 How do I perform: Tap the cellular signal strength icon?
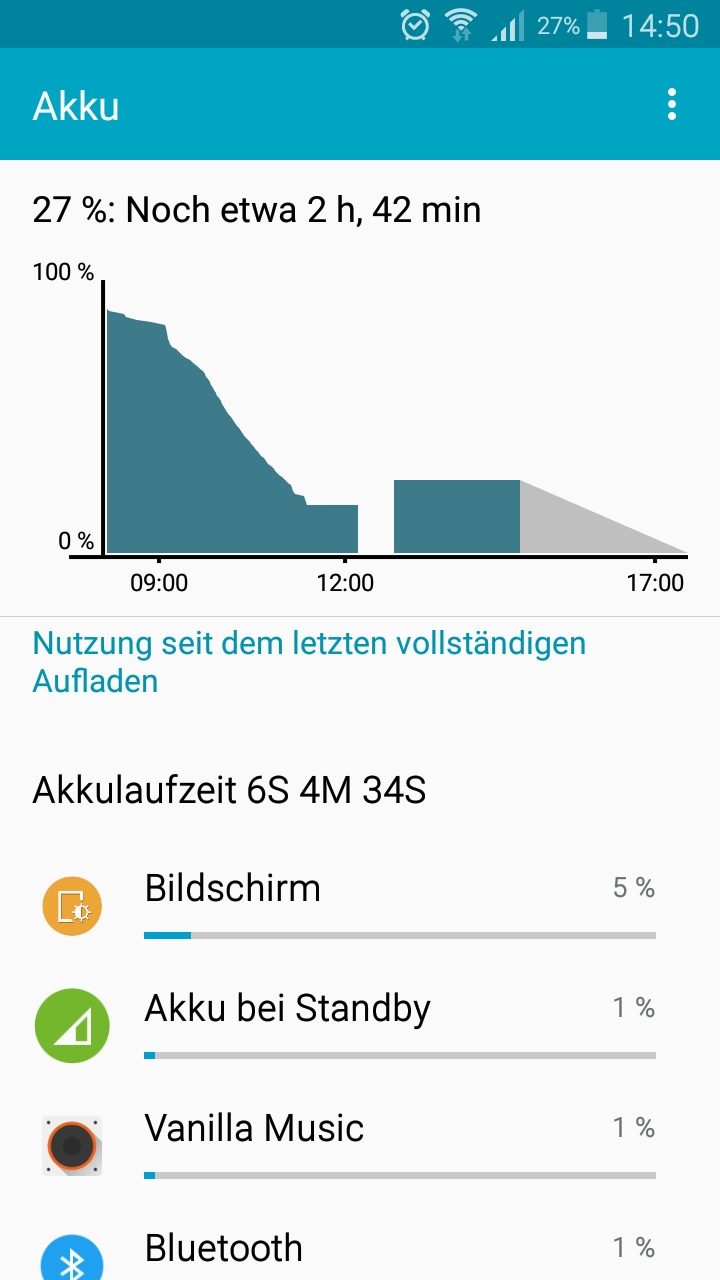coord(508,24)
